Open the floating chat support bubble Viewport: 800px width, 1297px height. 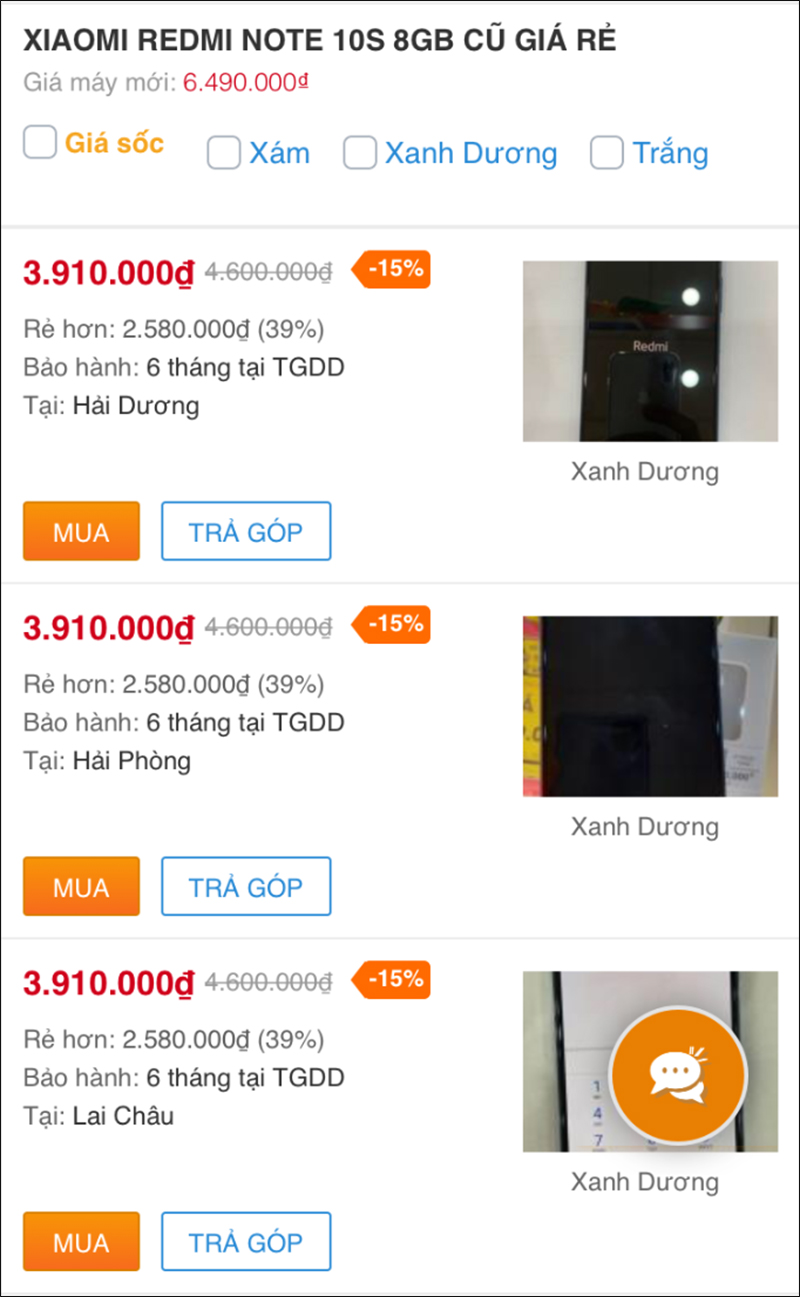pyautogui.click(x=680, y=1075)
